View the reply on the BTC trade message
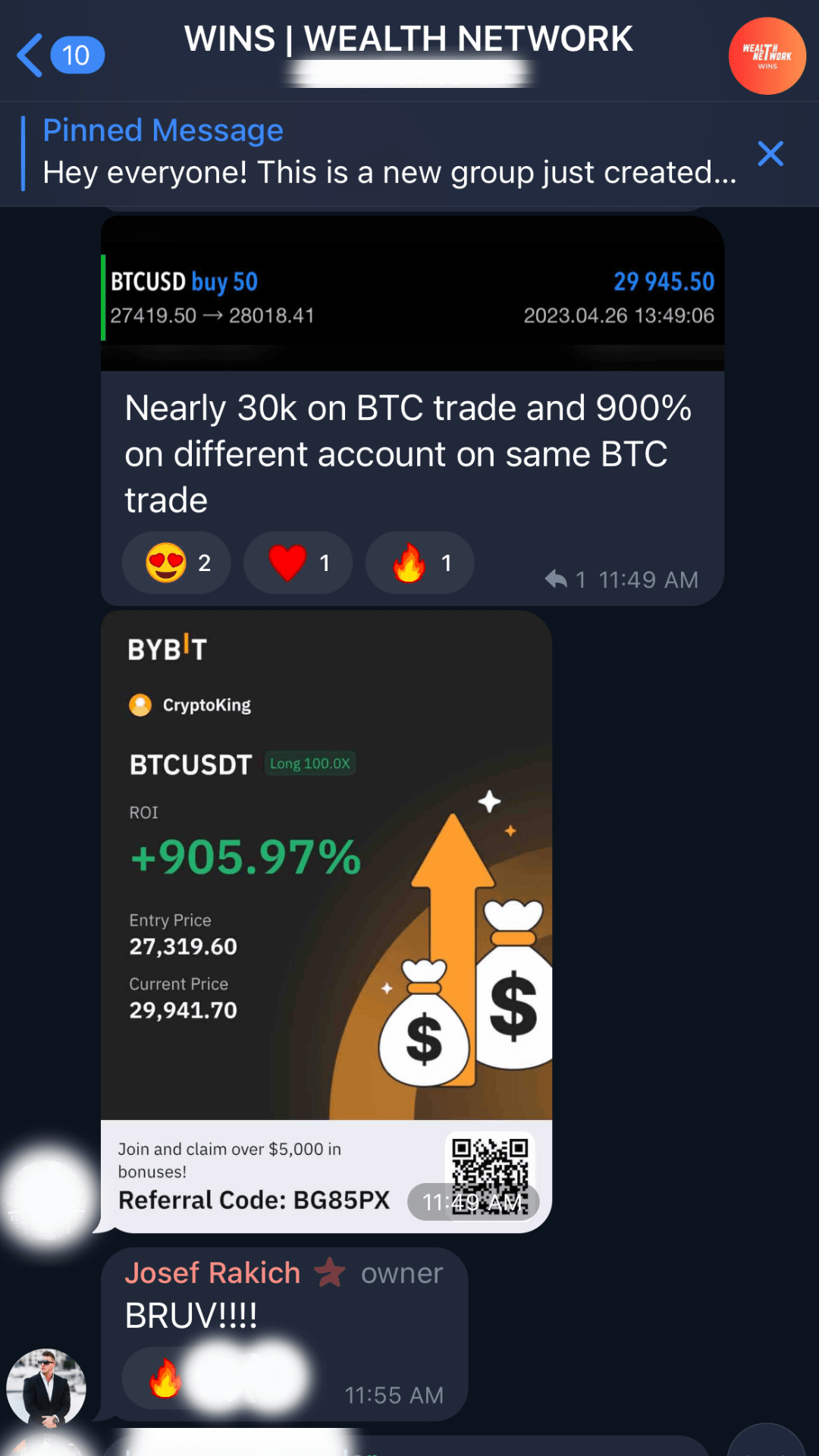819x1456 pixels. 566,579
